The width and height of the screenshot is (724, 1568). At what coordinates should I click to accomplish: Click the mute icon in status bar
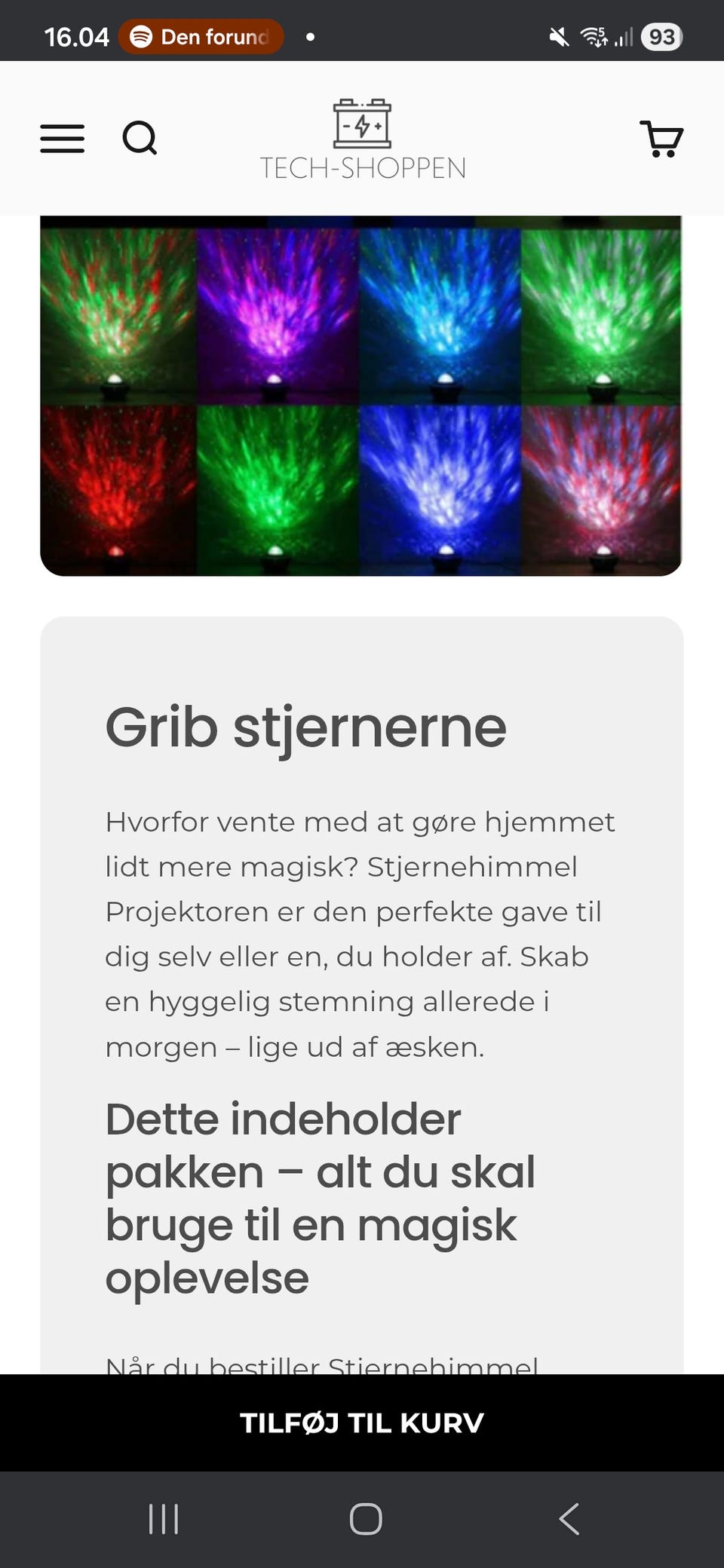(559, 36)
